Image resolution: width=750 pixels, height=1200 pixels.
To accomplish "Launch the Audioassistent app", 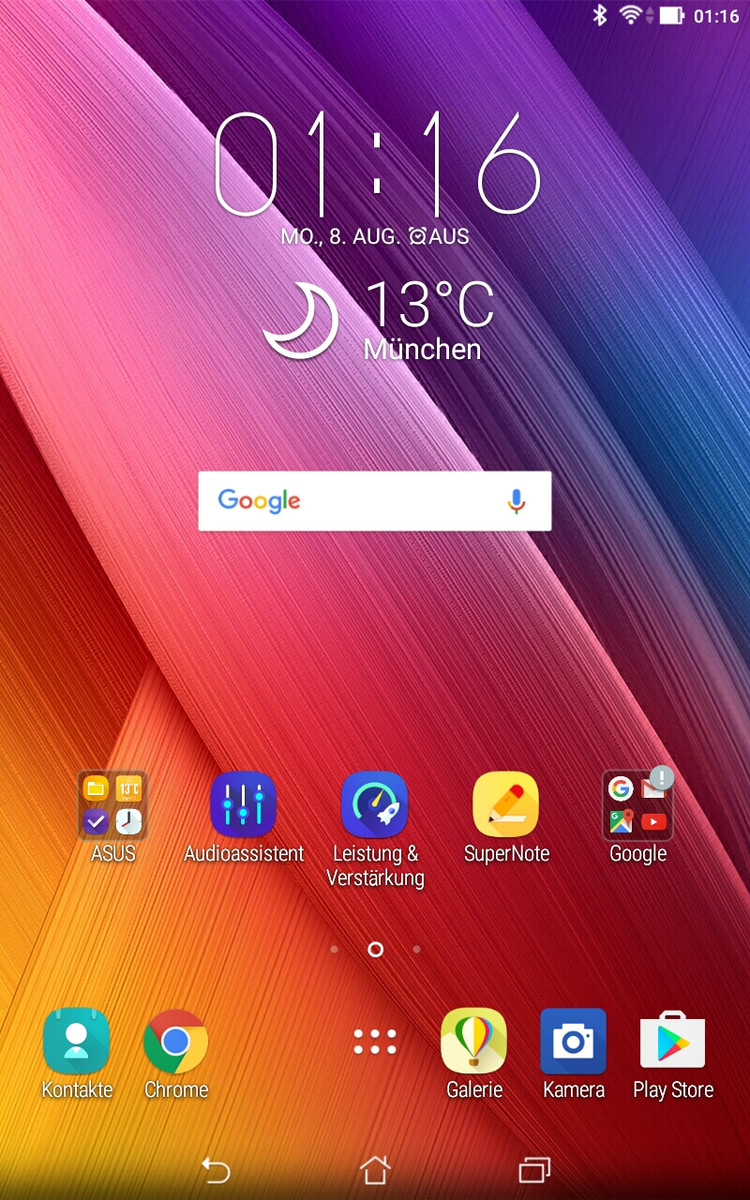I will (x=243, y=806).
